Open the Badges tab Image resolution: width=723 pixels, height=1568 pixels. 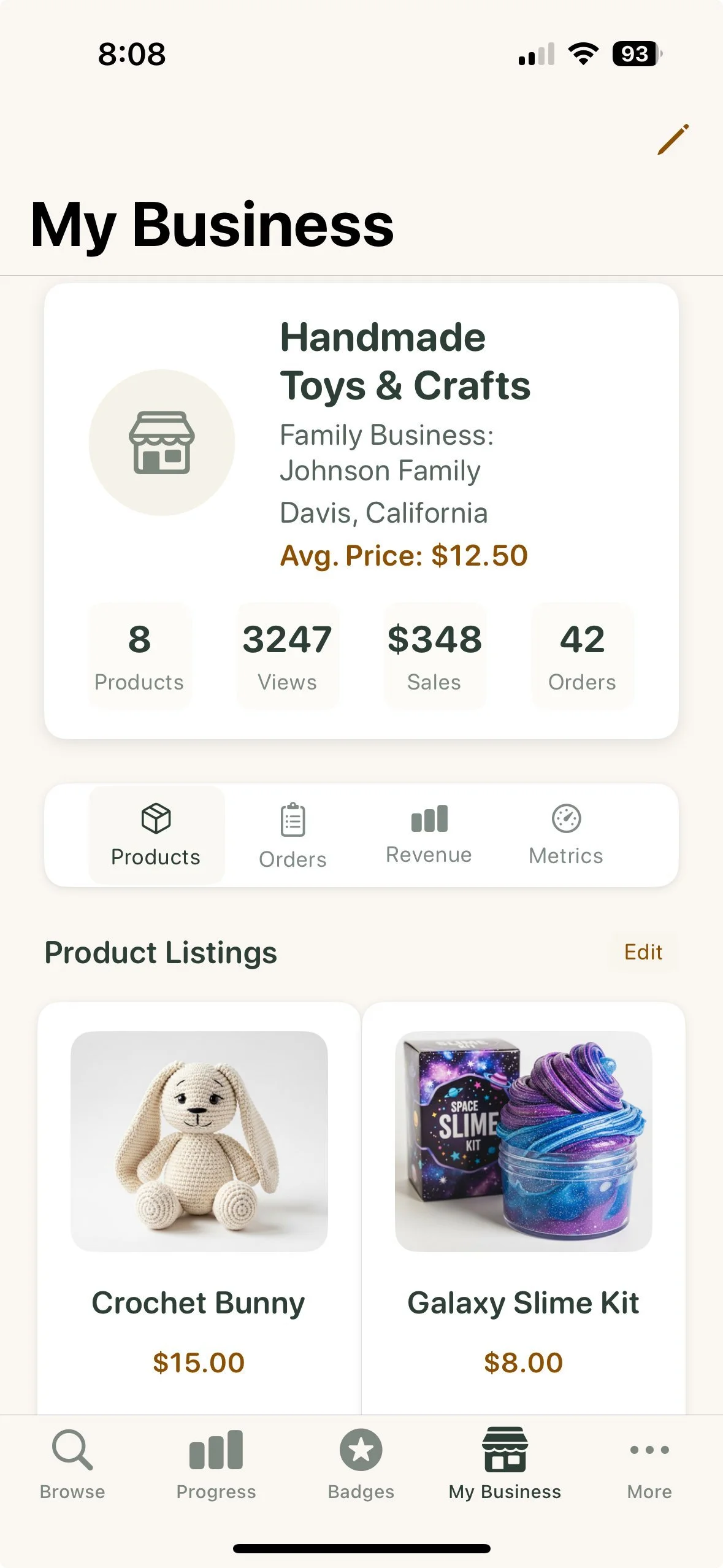point(361,1464)
